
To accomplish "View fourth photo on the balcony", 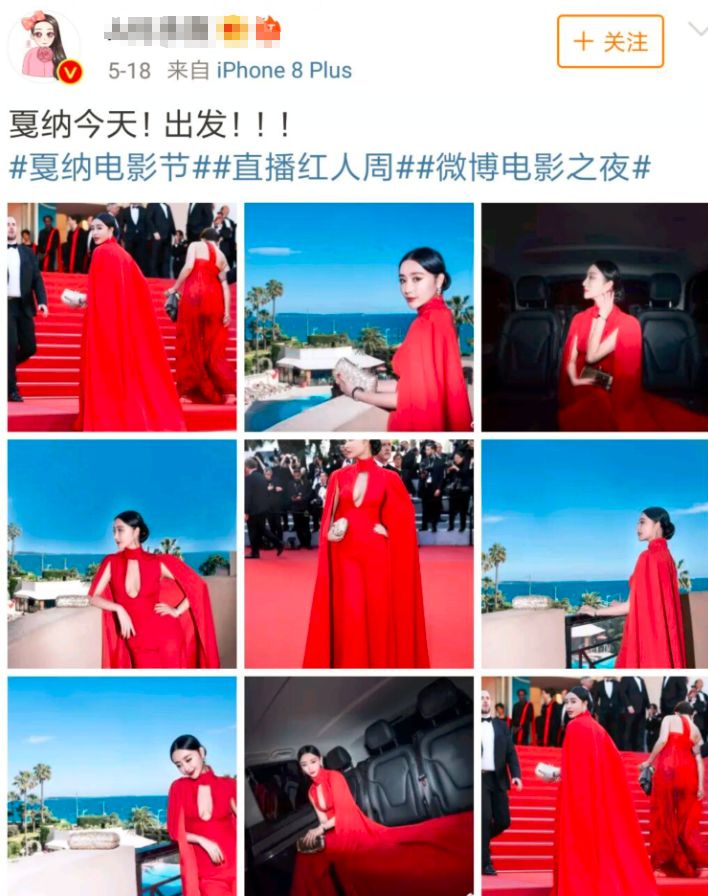I will [x=122, y=554].
